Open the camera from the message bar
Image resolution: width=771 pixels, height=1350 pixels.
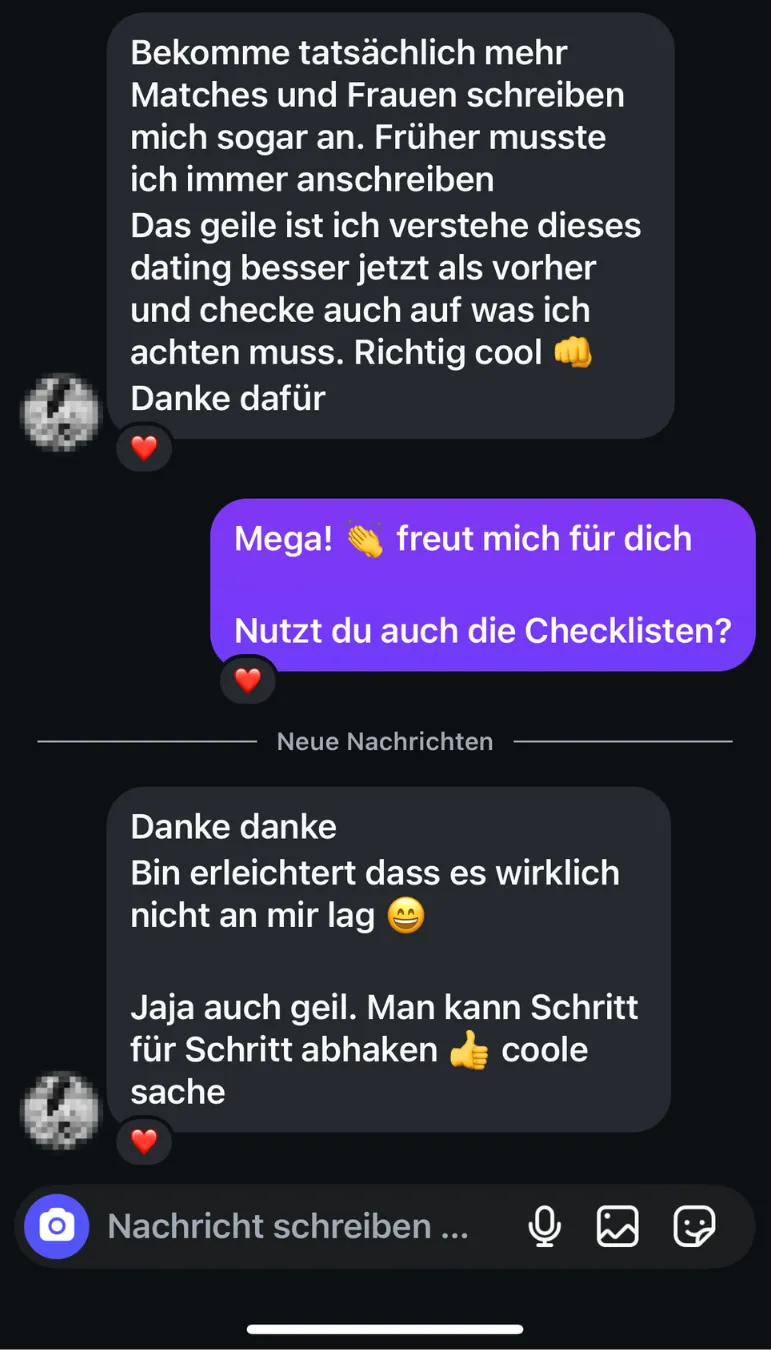coord(57,1226)
